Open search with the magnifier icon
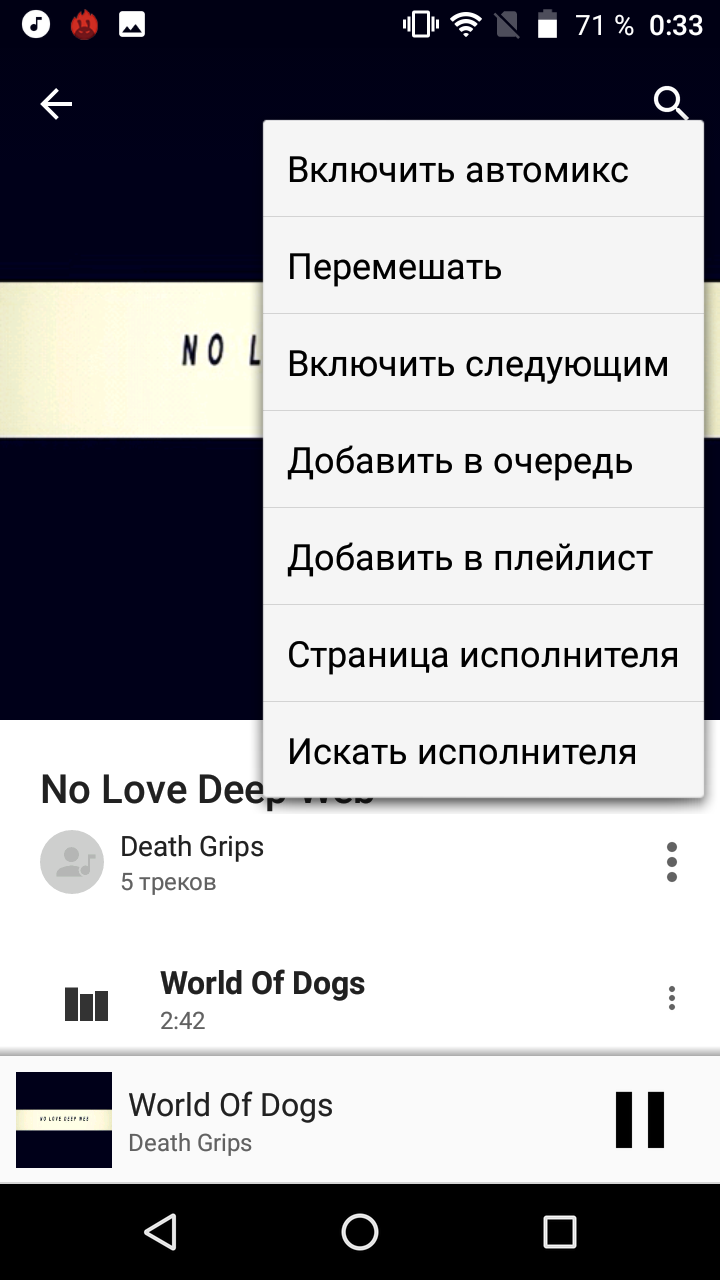This screenshot has height=1280, width=720. pyautogui.click(x=671, y=102)
